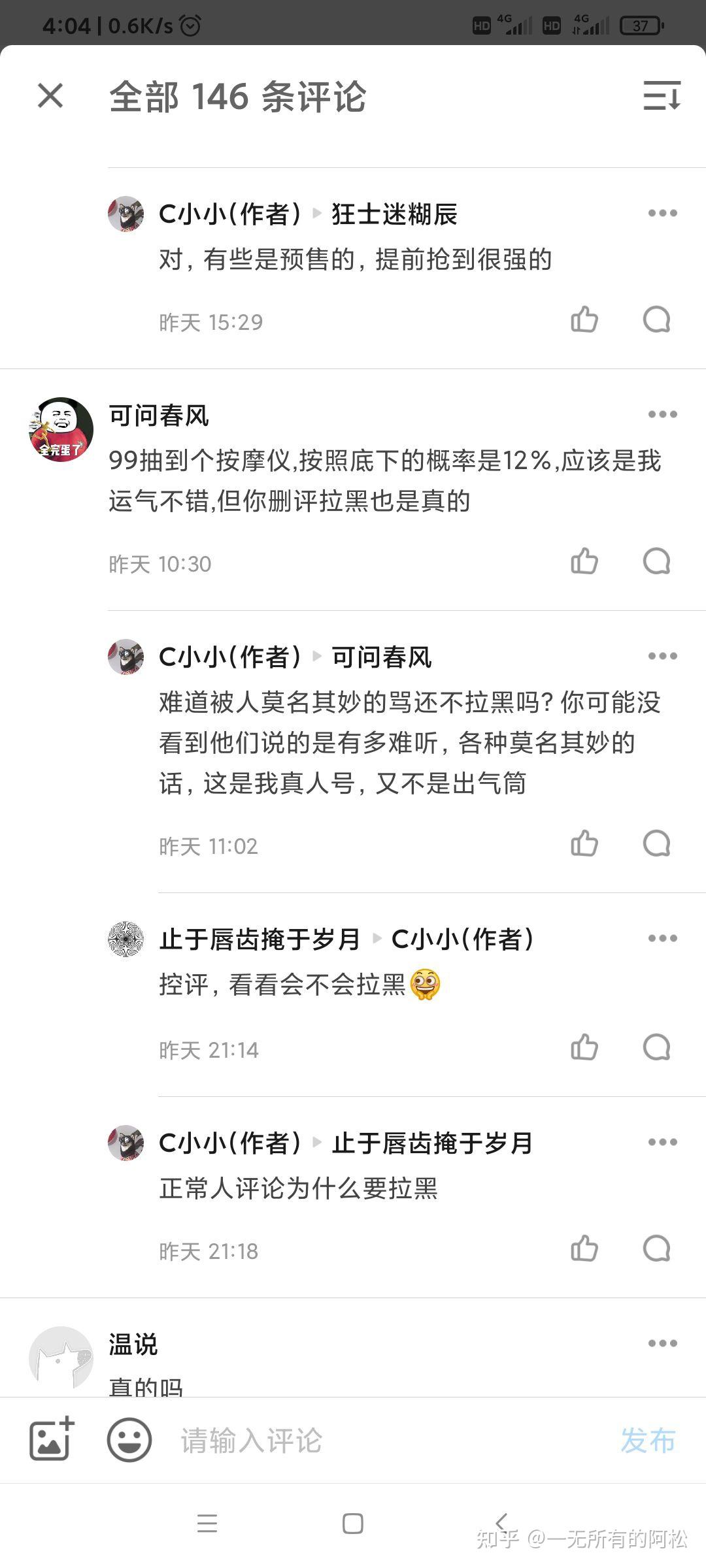Viewport: 706px width, 1568px height.
Task: Open more options for 止于唇齿掩于岁月's comment
Action: pyautogui.click(x=662, y=938)
